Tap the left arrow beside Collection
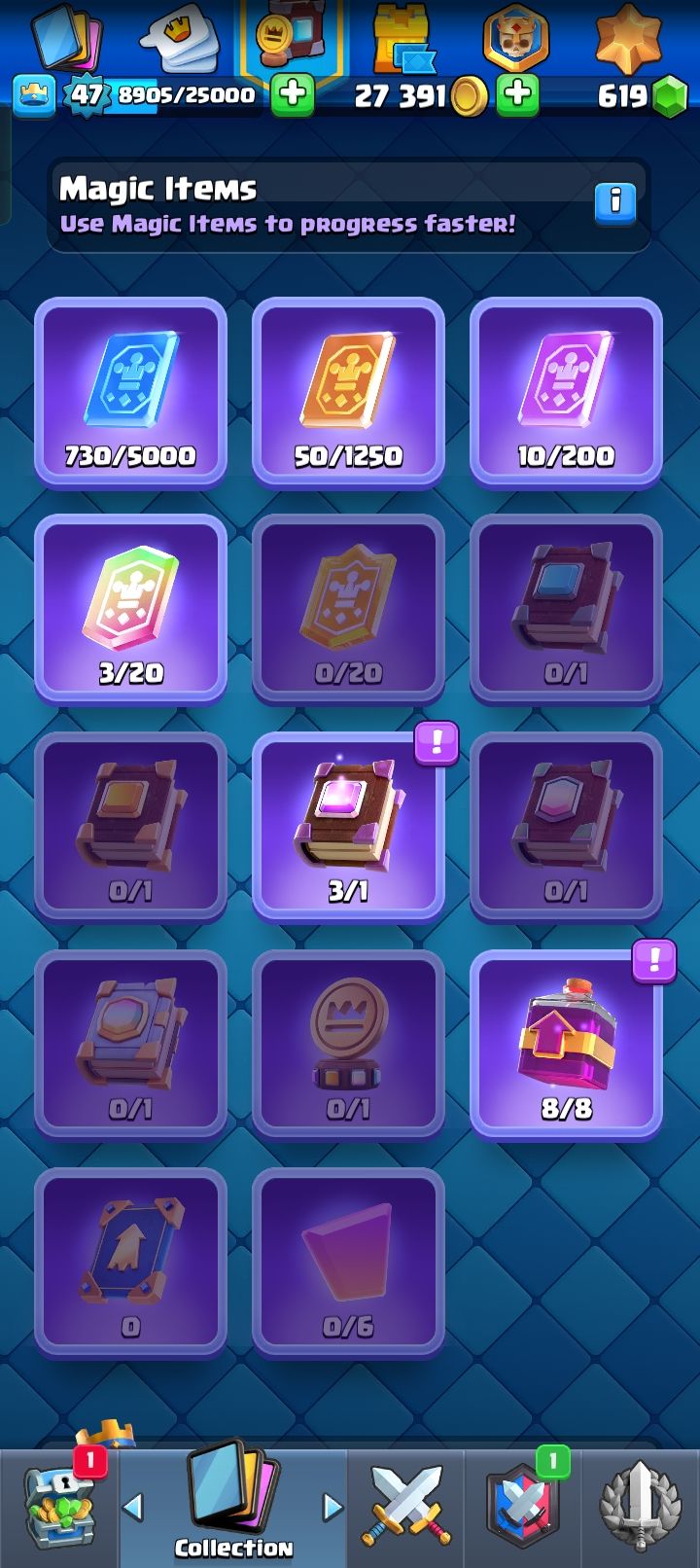This screenshot has width=700, height=1568. (x=134, y=1507)
